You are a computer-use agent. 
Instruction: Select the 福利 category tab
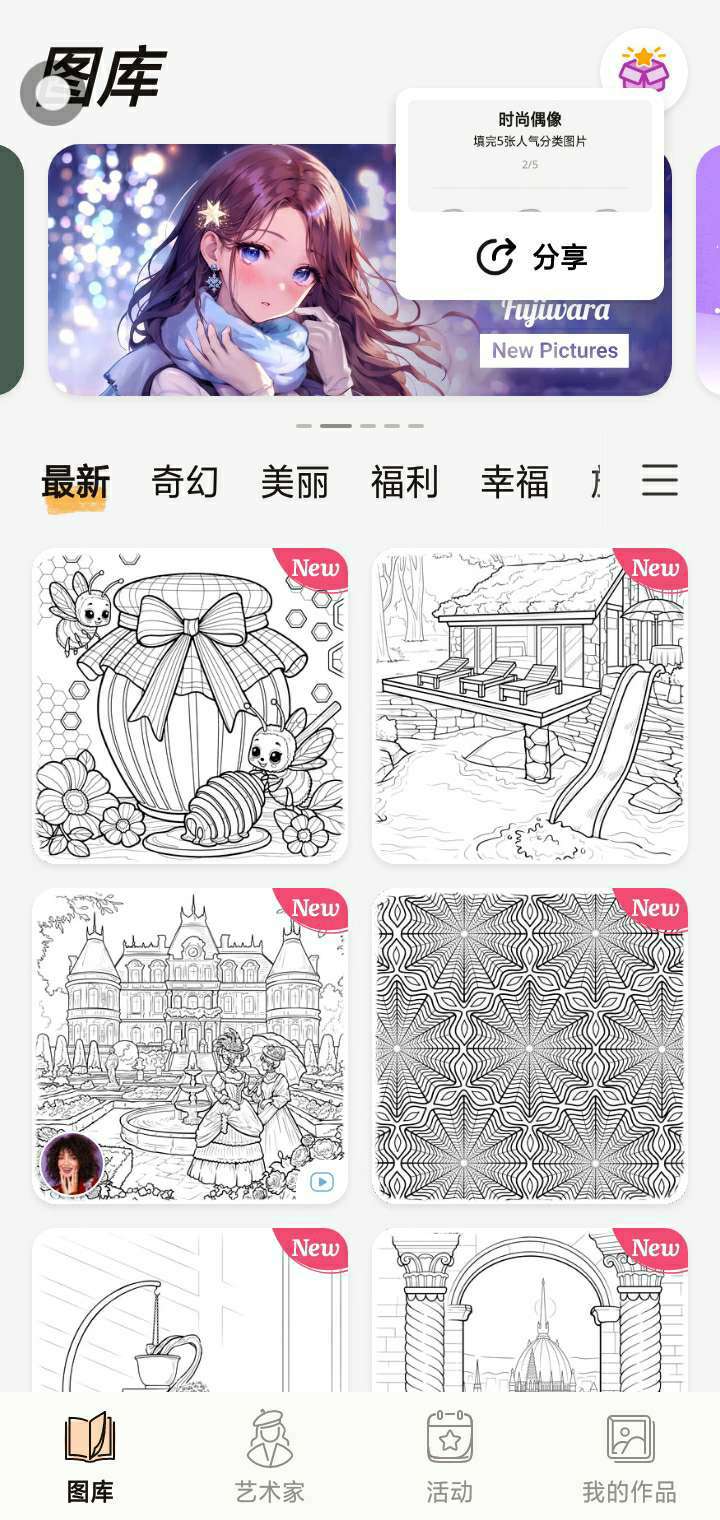click(x=405, y=482)
